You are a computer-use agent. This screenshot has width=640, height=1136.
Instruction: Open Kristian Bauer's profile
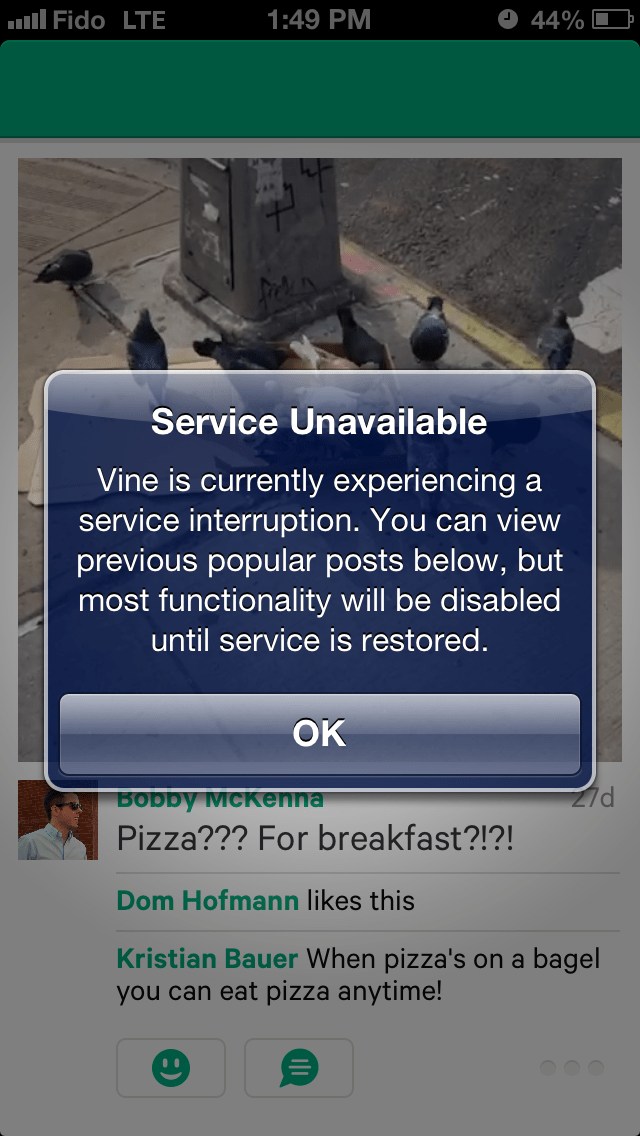[207, 959]
